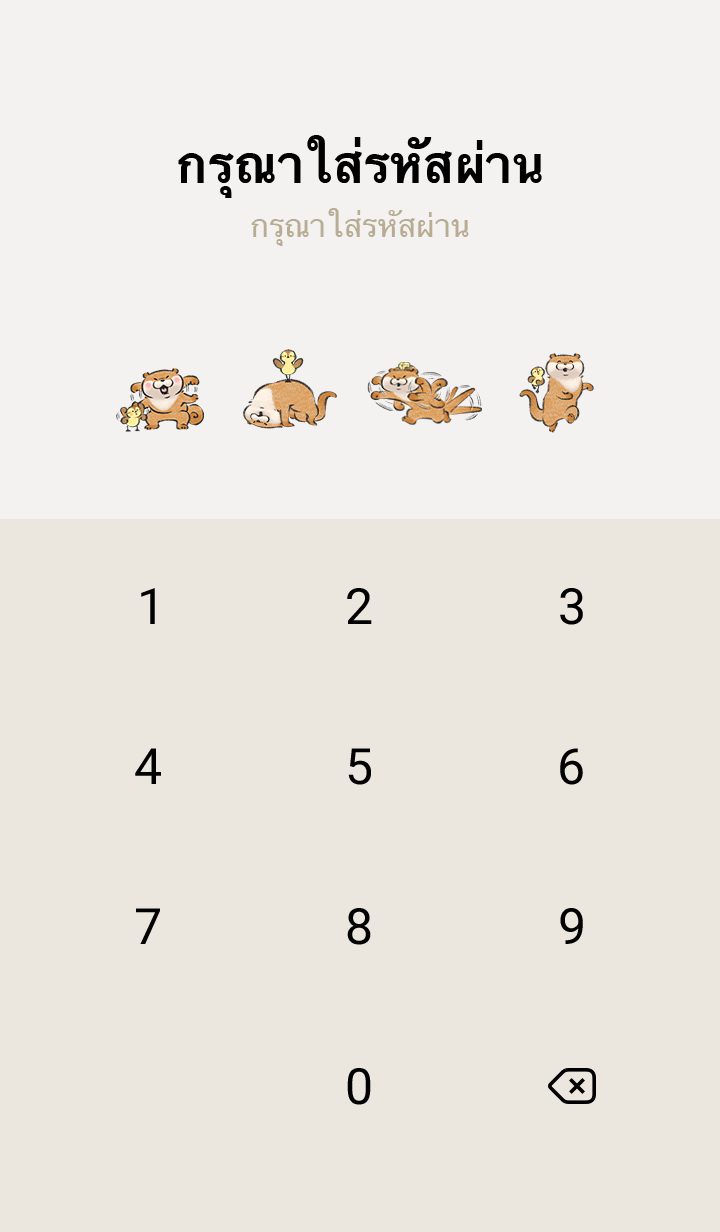
Task: Delete the last entered passcode digit
Action: coord(572,1086)
